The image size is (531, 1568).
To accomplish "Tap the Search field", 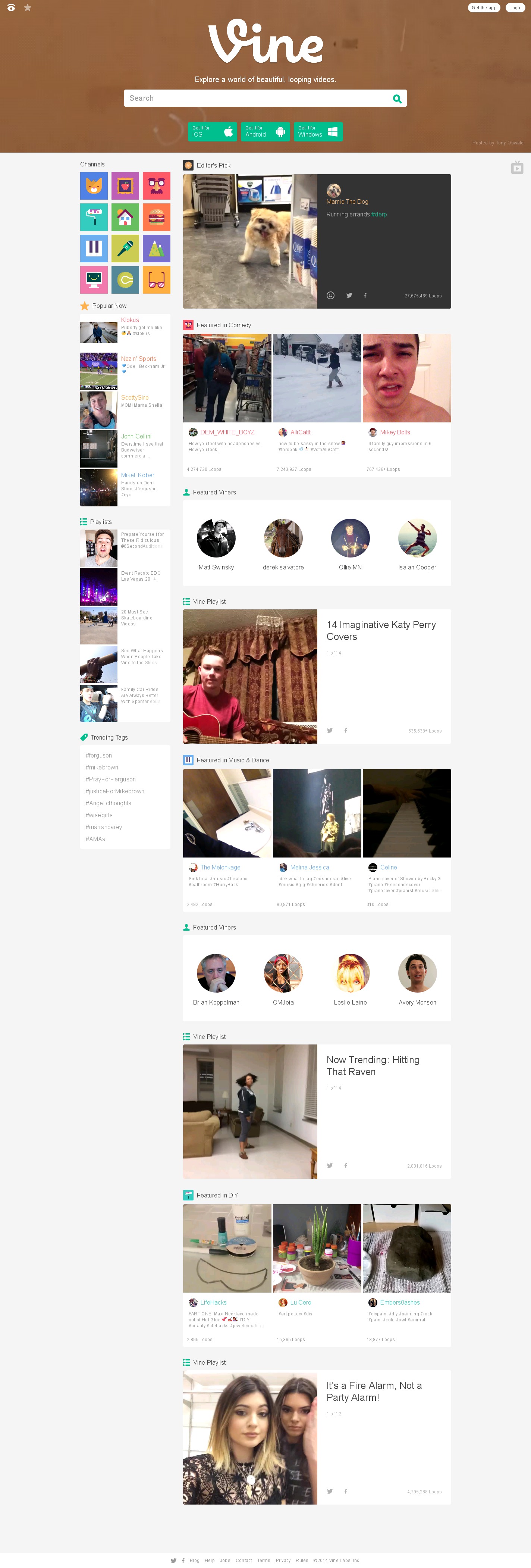I will [x=258, y=98].
